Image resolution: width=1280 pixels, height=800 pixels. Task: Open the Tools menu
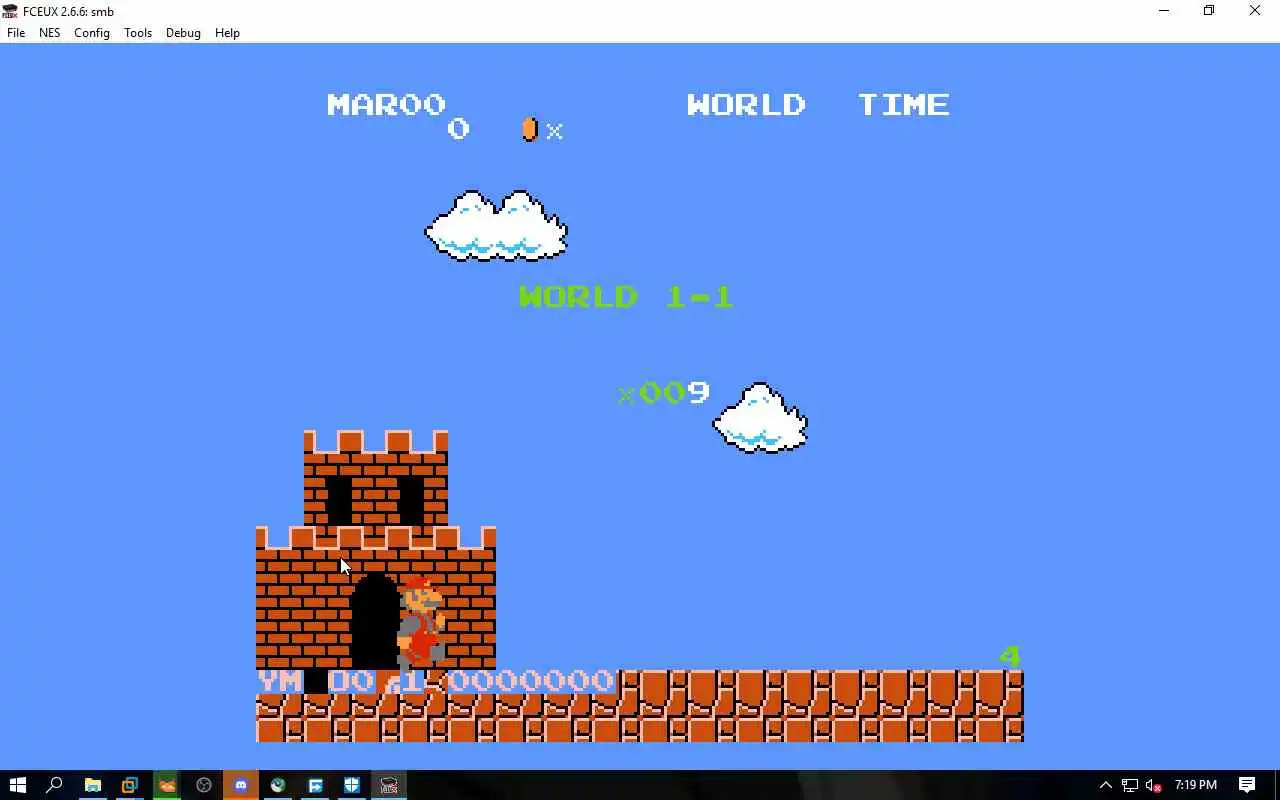tap(138, 33)
